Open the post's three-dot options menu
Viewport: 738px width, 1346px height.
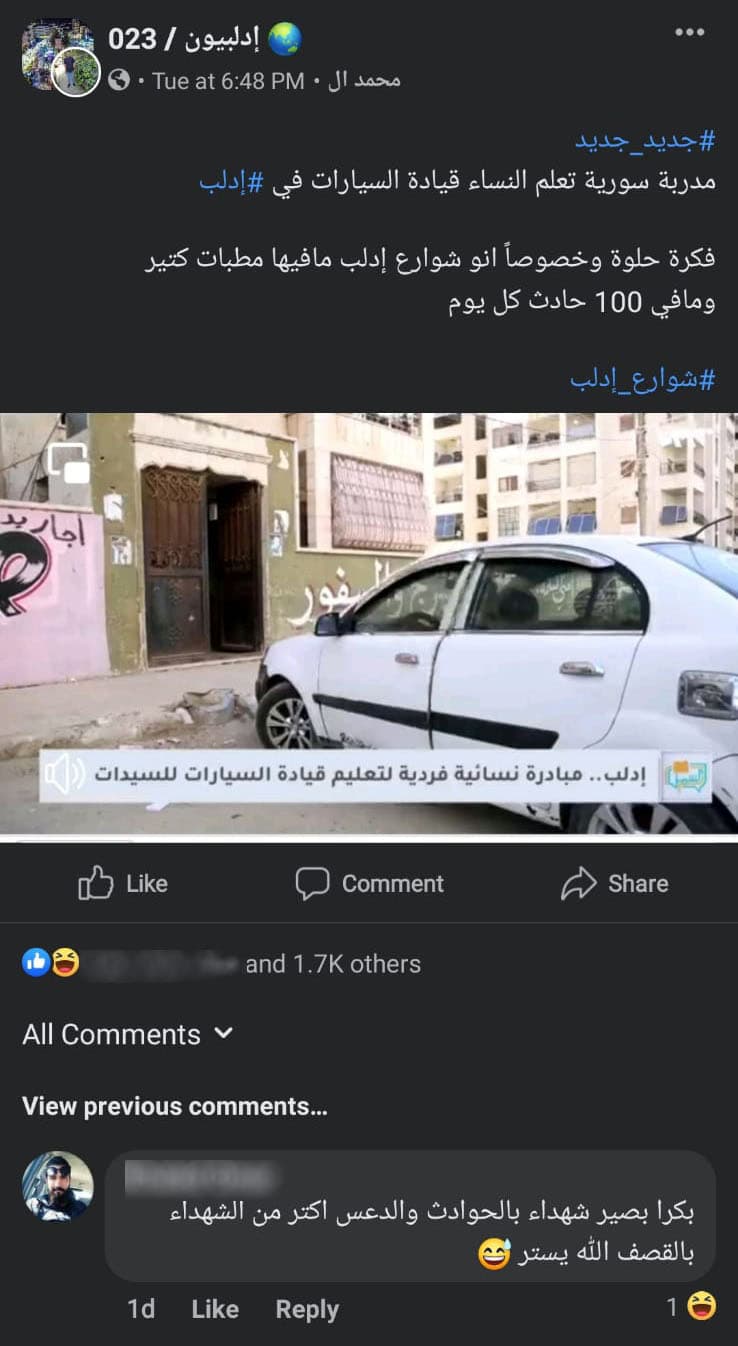click(x=689, y=33)
